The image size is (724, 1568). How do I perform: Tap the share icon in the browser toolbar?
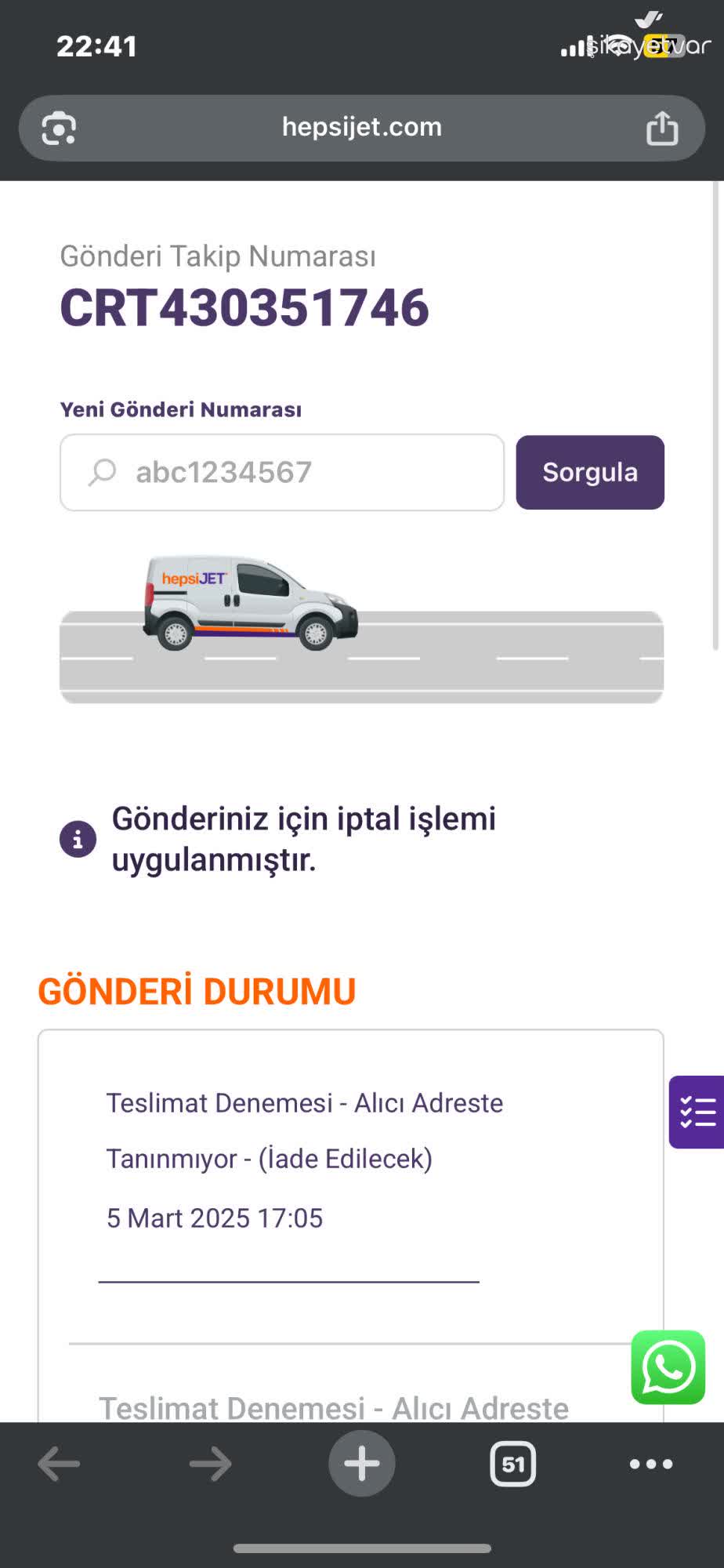click(662, 128)
